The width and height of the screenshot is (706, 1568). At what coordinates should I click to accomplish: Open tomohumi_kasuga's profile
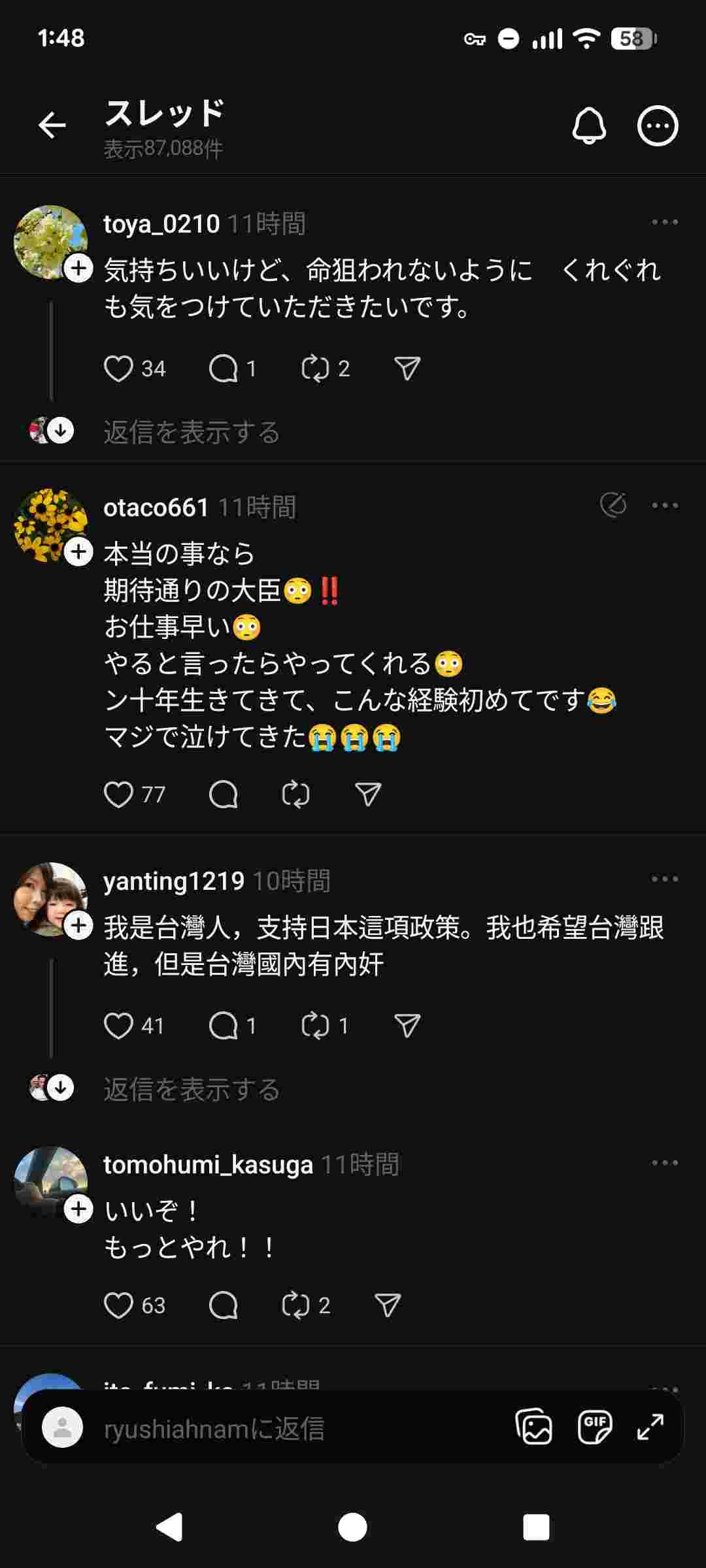[208, 1165]
